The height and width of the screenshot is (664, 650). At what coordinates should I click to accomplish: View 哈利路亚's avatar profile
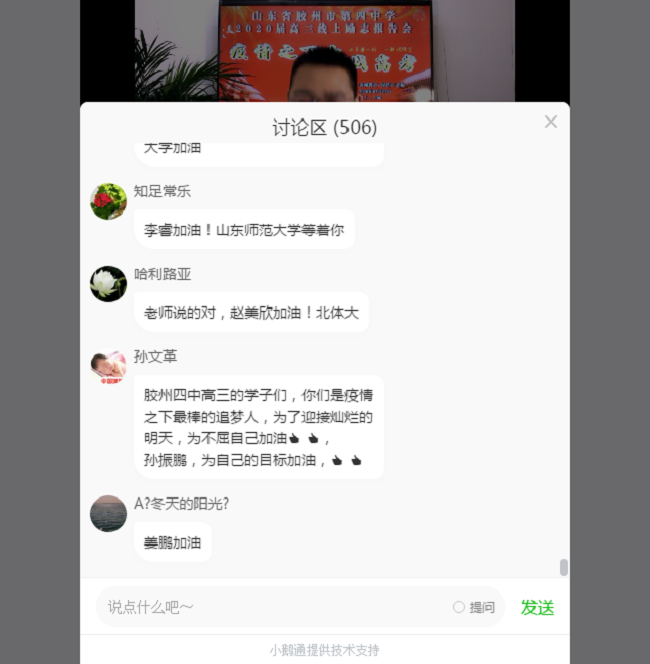click(x=108, y=284)
